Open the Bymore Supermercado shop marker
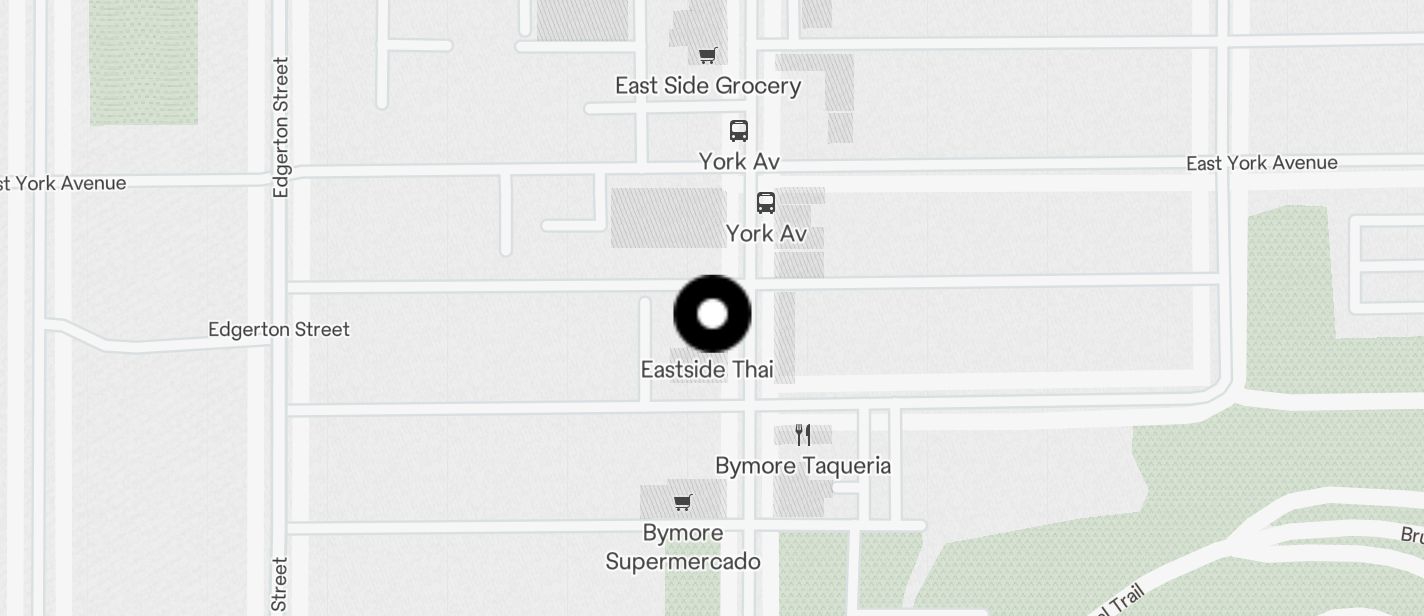 (683, 502)
